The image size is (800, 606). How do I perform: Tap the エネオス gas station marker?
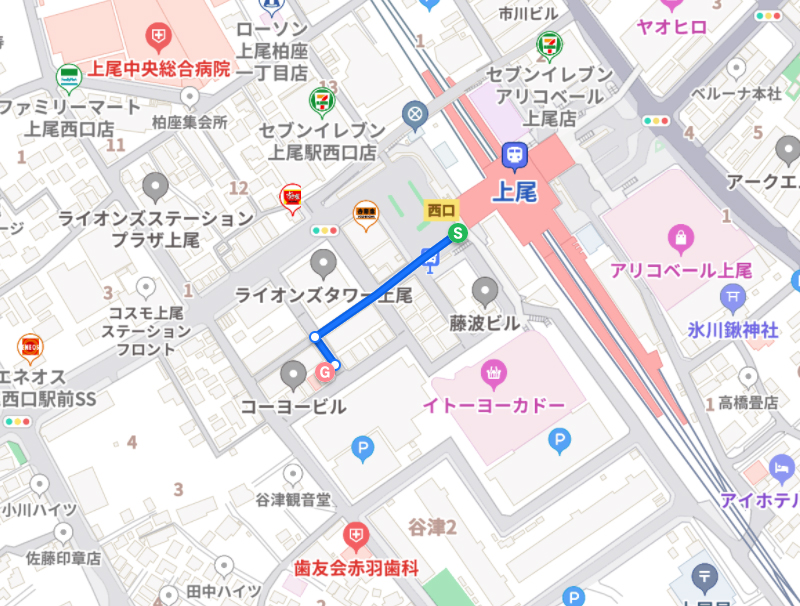[x=29, y=347]
